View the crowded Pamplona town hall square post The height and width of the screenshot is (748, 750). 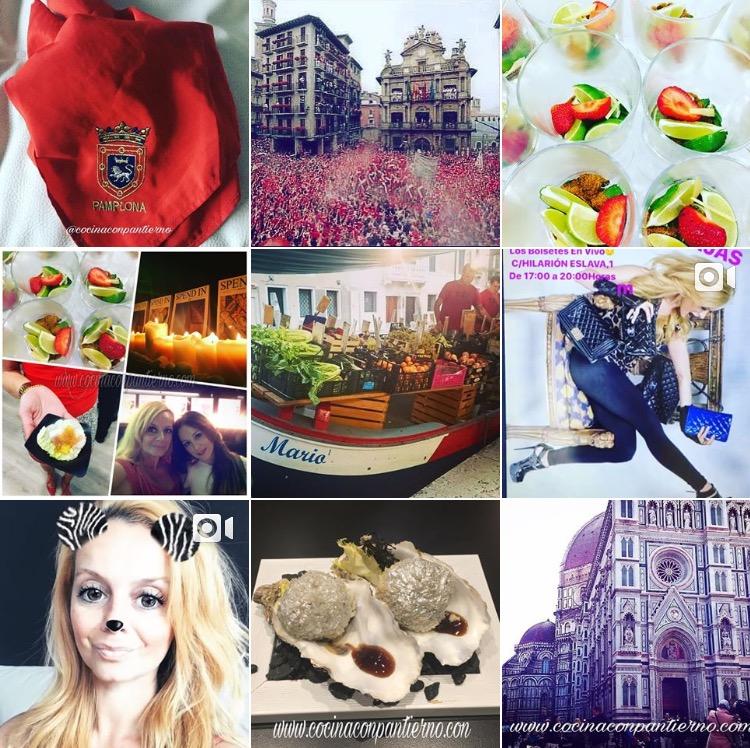click(375, 122)
